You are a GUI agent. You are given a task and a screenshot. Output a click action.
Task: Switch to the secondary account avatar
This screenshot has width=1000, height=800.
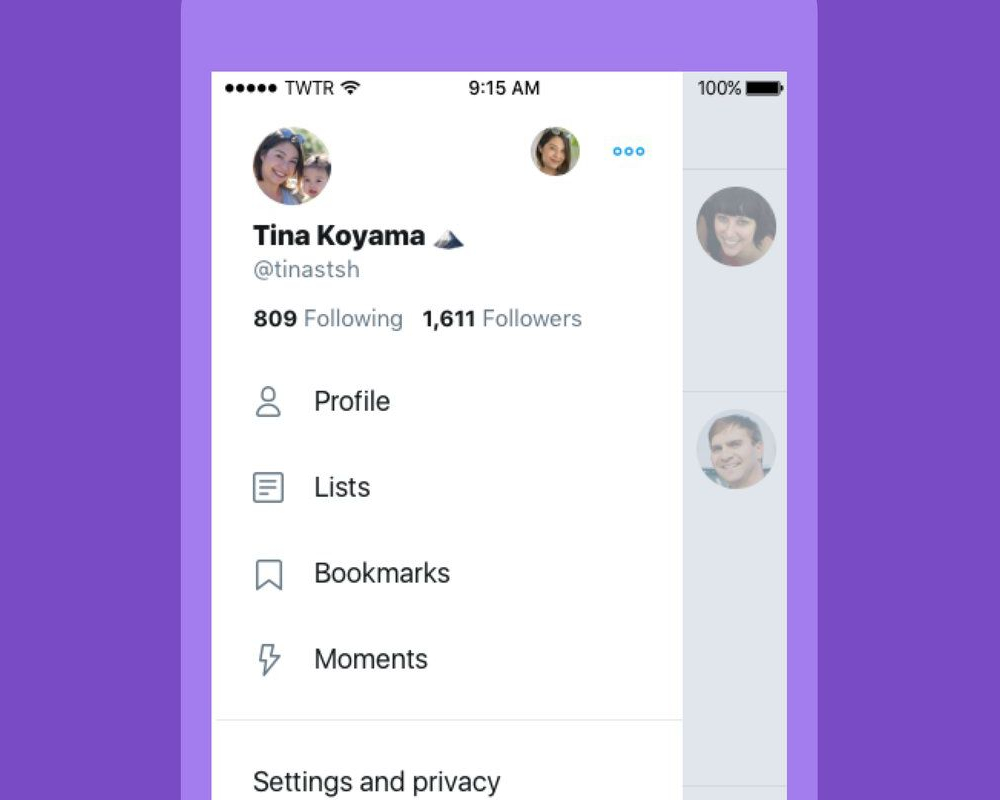click(x=555, y=152)
